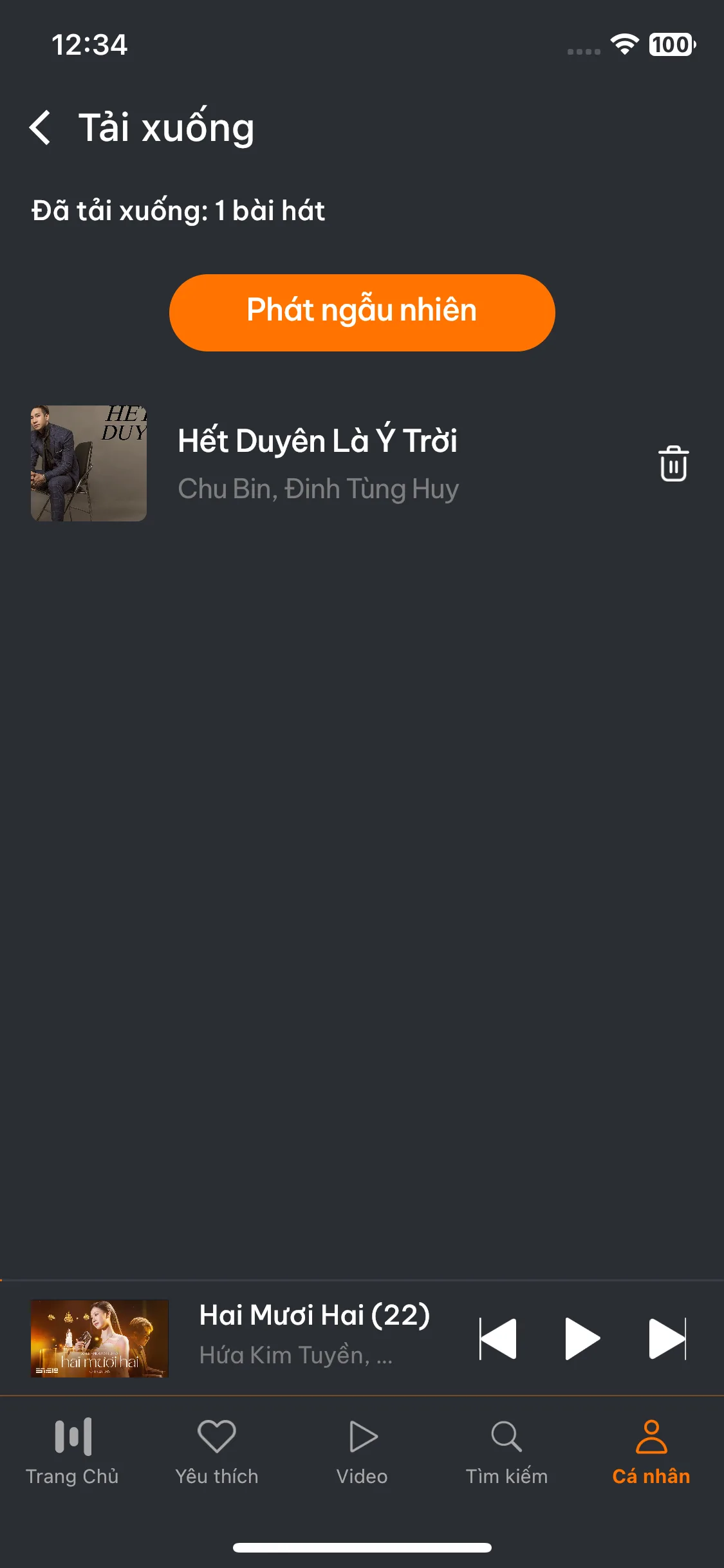This screenshot has height=1568, width=724.
Task: Delete downloaded song Hết Duyên Là Ý Trời
Action: pyautogui.click(x=673, y=463)
